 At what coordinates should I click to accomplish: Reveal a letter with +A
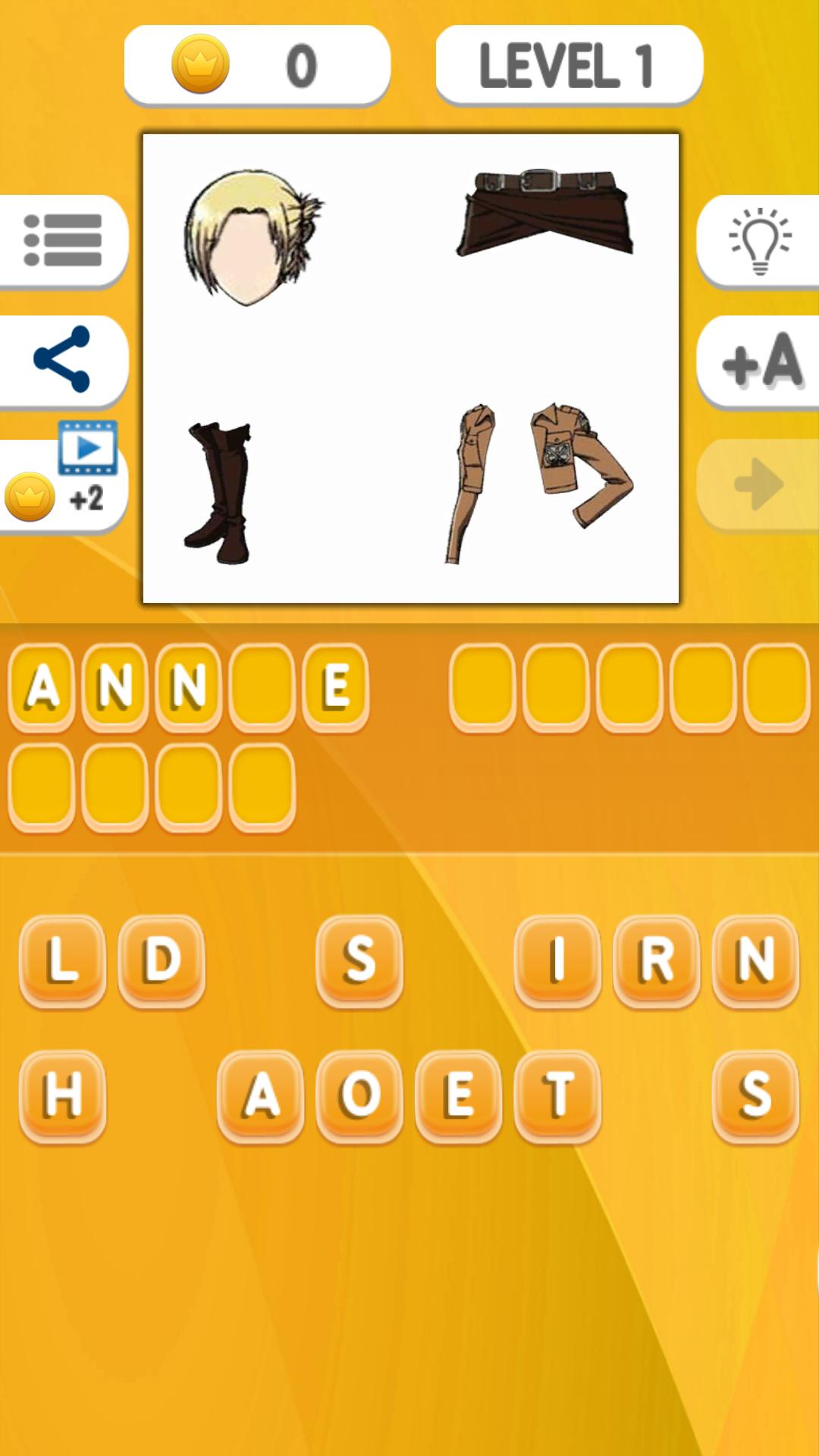[x=759, y=362]
